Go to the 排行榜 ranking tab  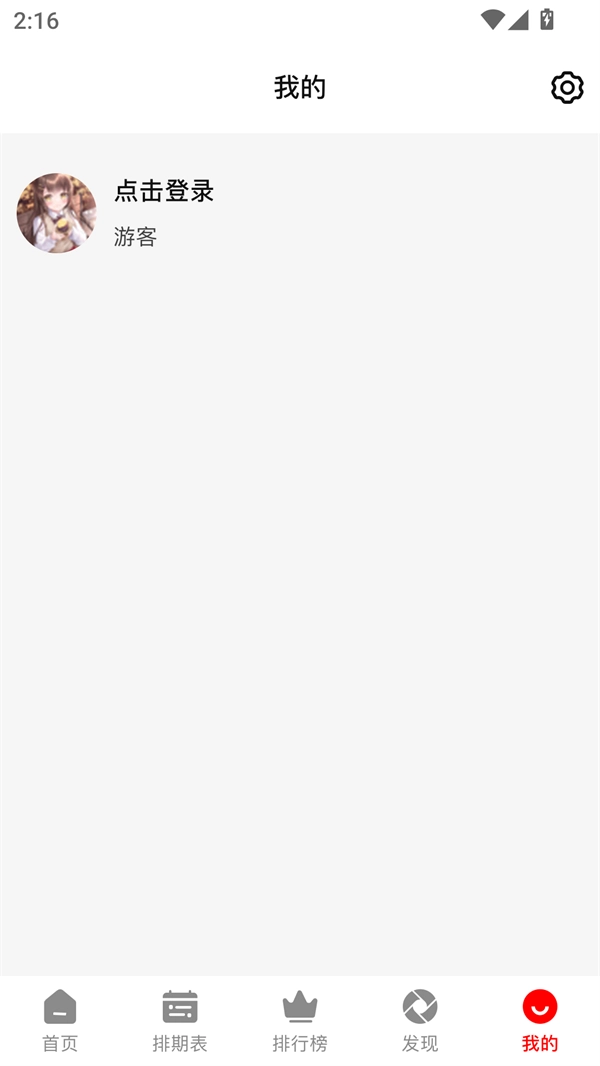(300, 1020)
